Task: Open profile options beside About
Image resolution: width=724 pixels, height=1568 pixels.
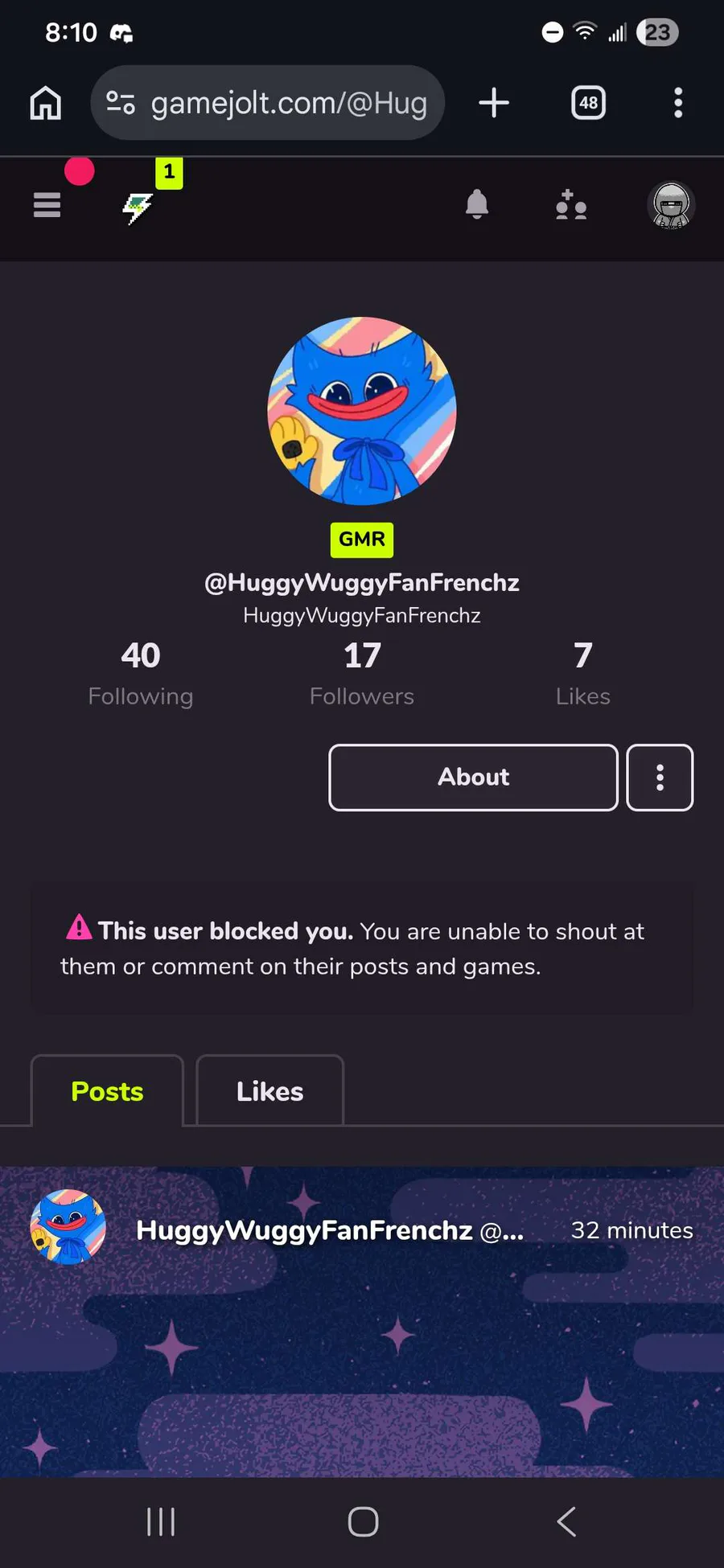Action: click(660, 778)
